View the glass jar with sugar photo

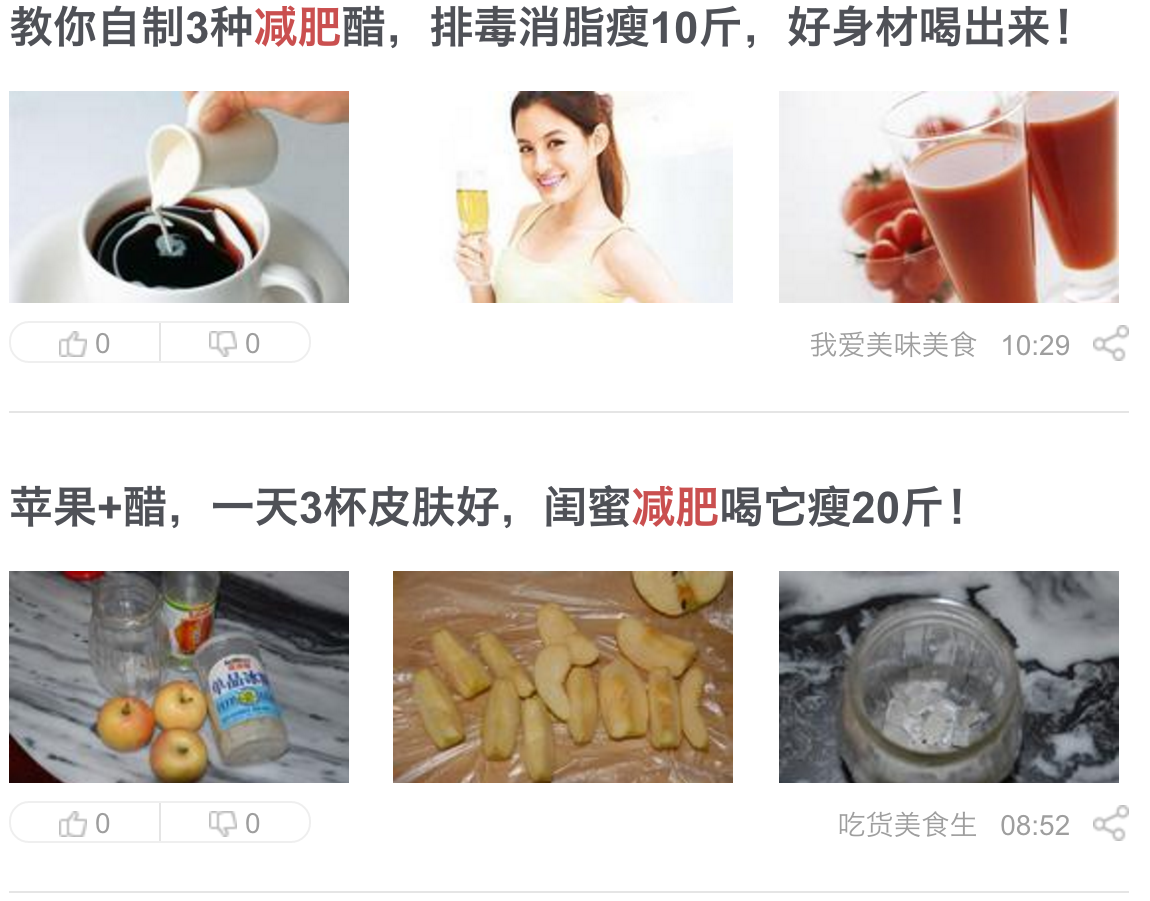pyautogui.click(x=948, y=677)
